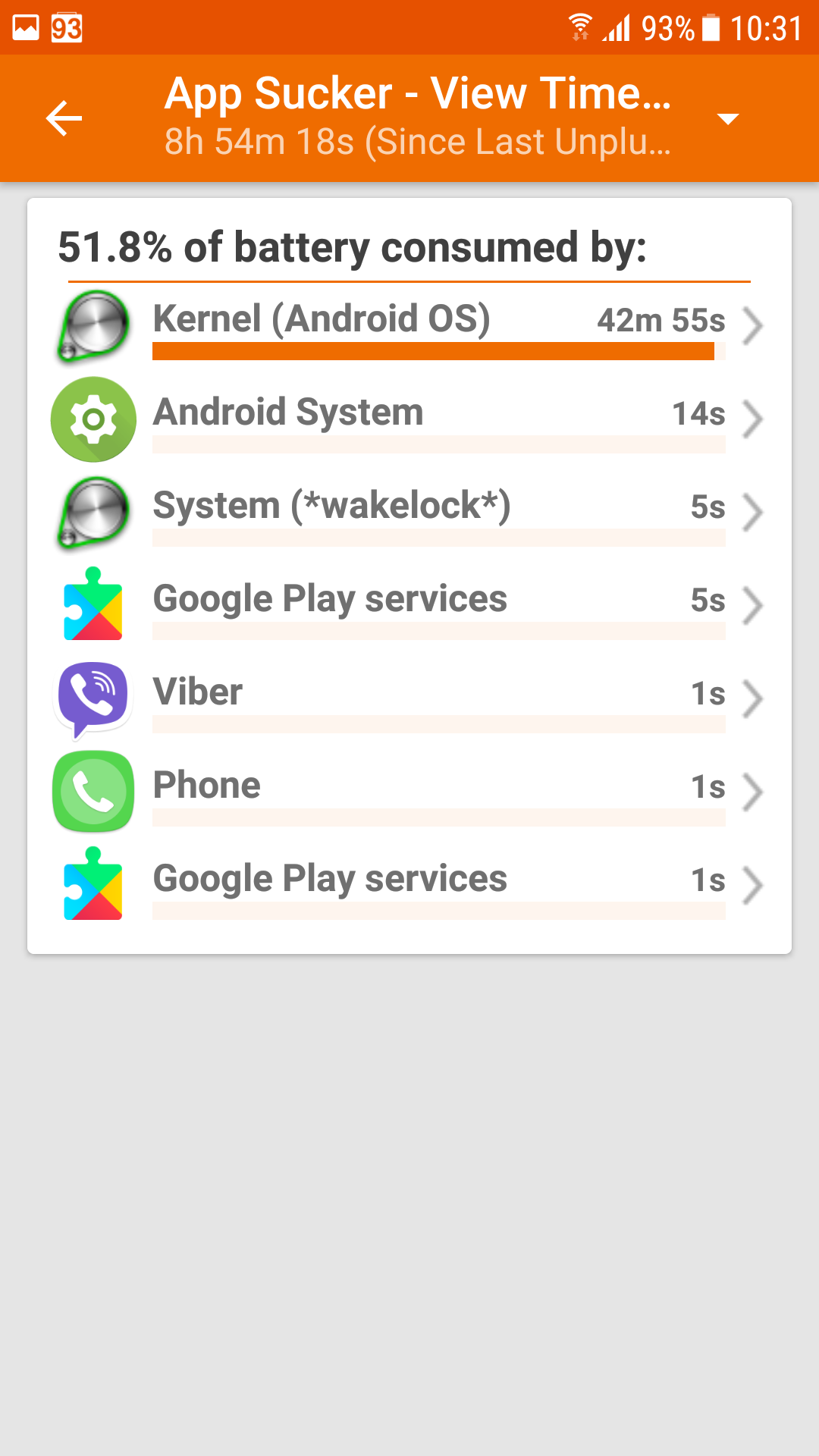Open the Phone app entry
819x1456 pixels.
409,792
